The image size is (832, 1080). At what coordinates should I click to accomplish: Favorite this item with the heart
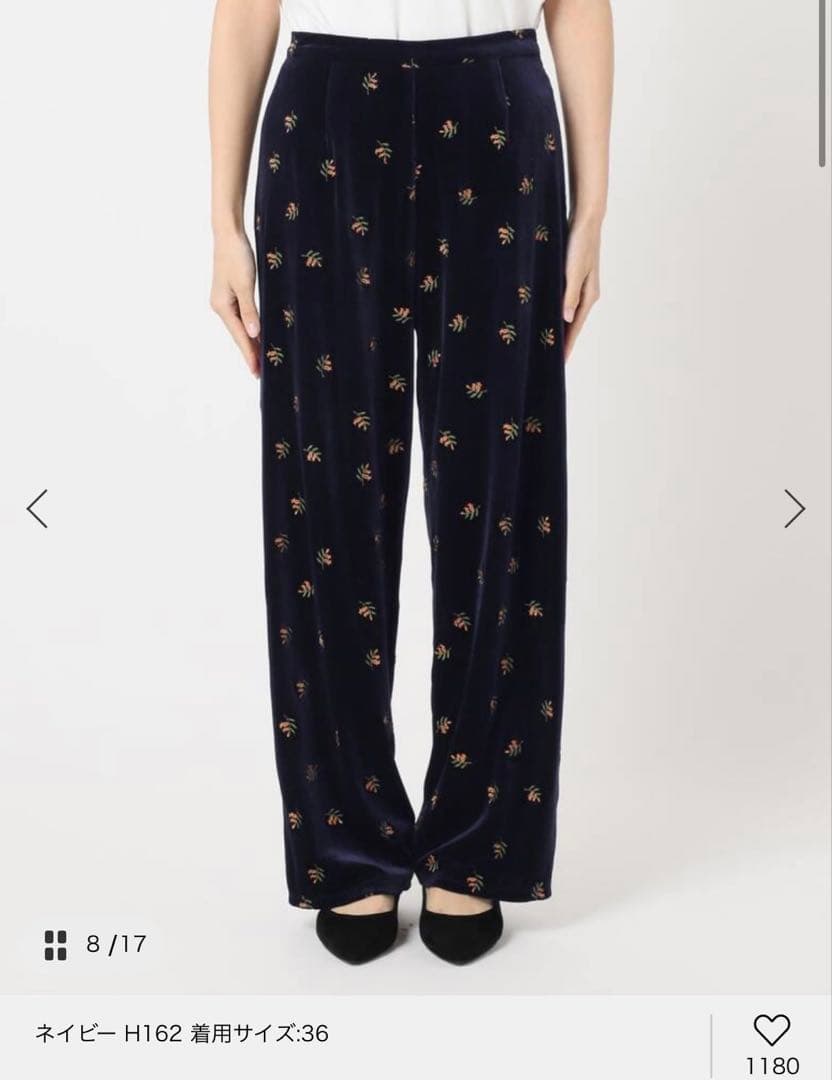coord(771,1030)
